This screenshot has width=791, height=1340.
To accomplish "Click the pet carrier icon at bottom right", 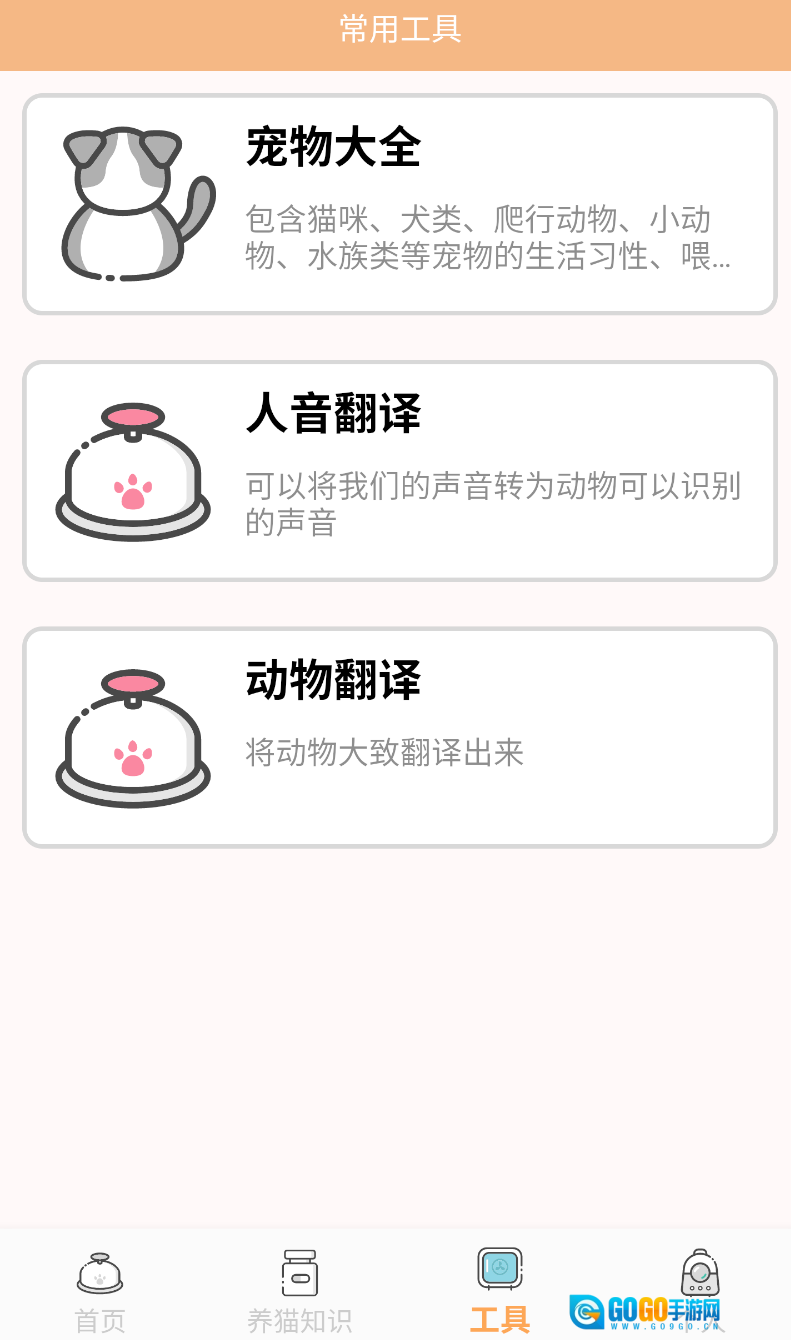I will point(698,1270).
